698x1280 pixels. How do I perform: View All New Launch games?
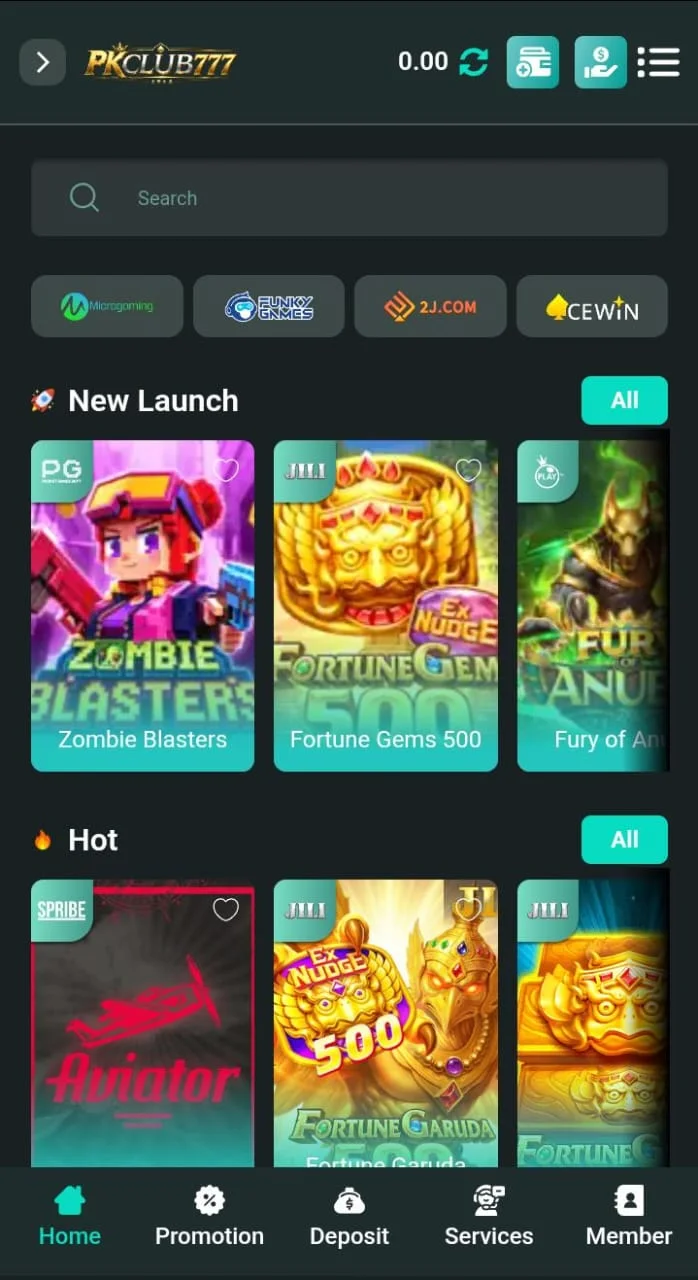coord(625,400)
